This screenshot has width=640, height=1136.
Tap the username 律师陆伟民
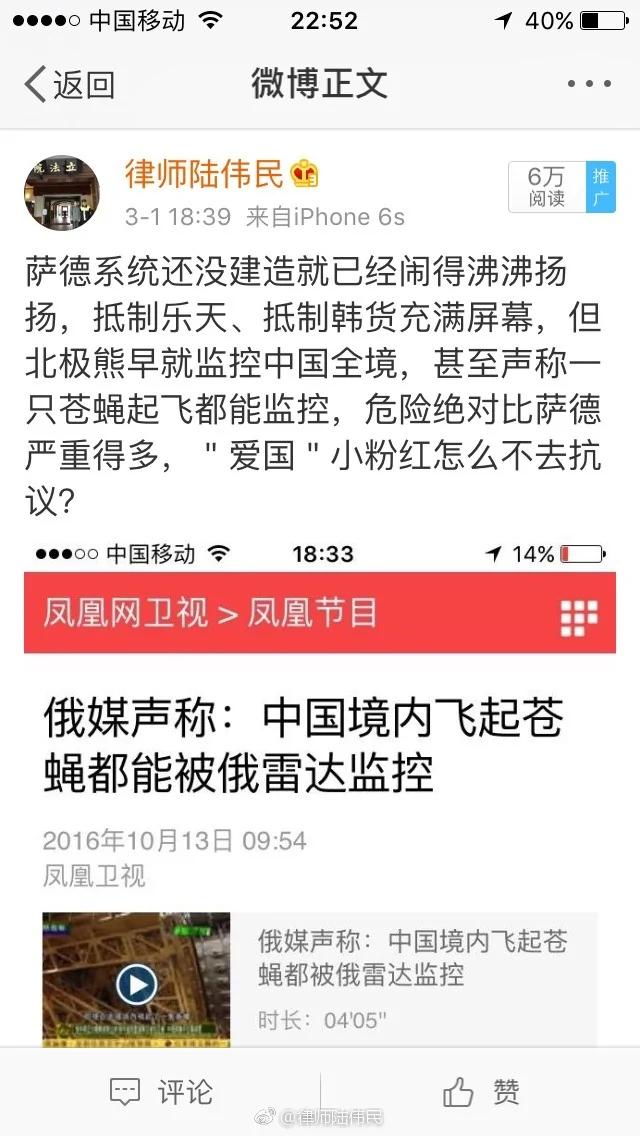coord(204,175)
